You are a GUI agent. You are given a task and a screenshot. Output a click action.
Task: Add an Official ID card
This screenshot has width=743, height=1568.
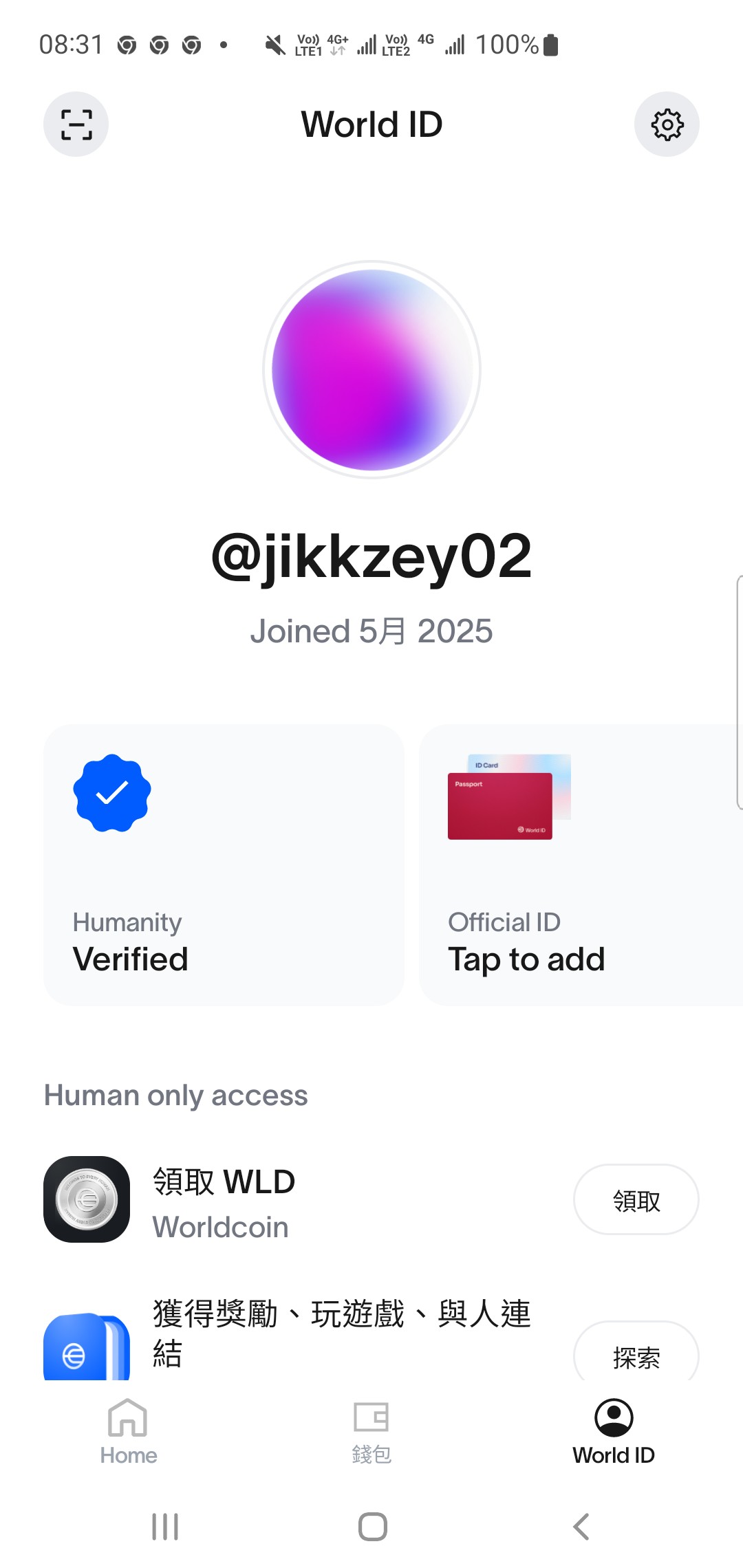[581, 865]
